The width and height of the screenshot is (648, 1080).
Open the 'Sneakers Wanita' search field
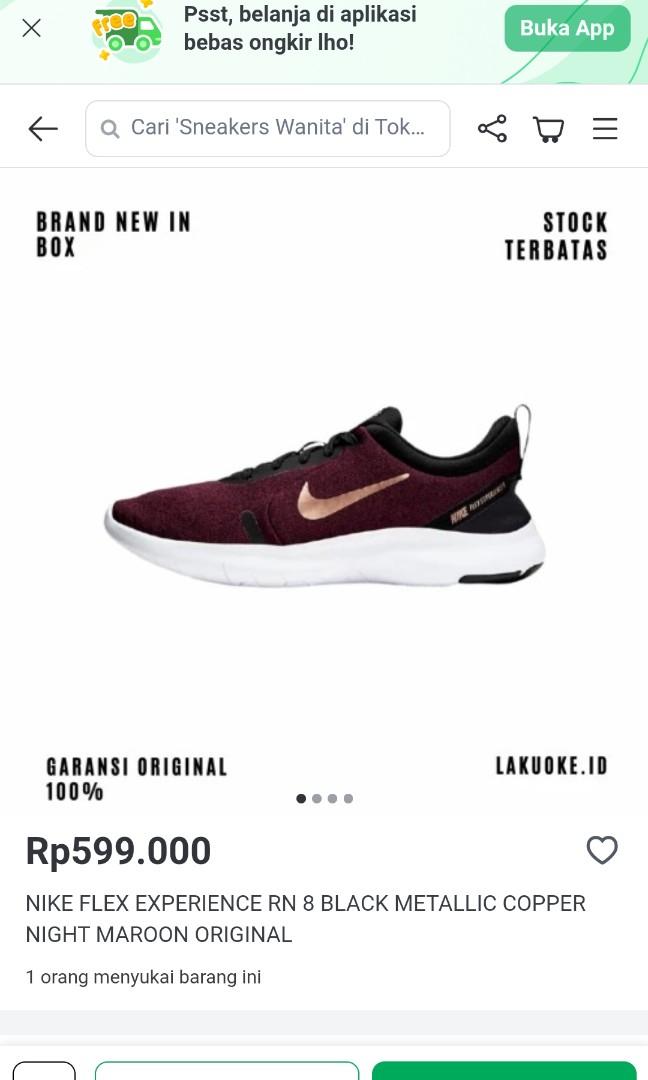coord(268,128)
